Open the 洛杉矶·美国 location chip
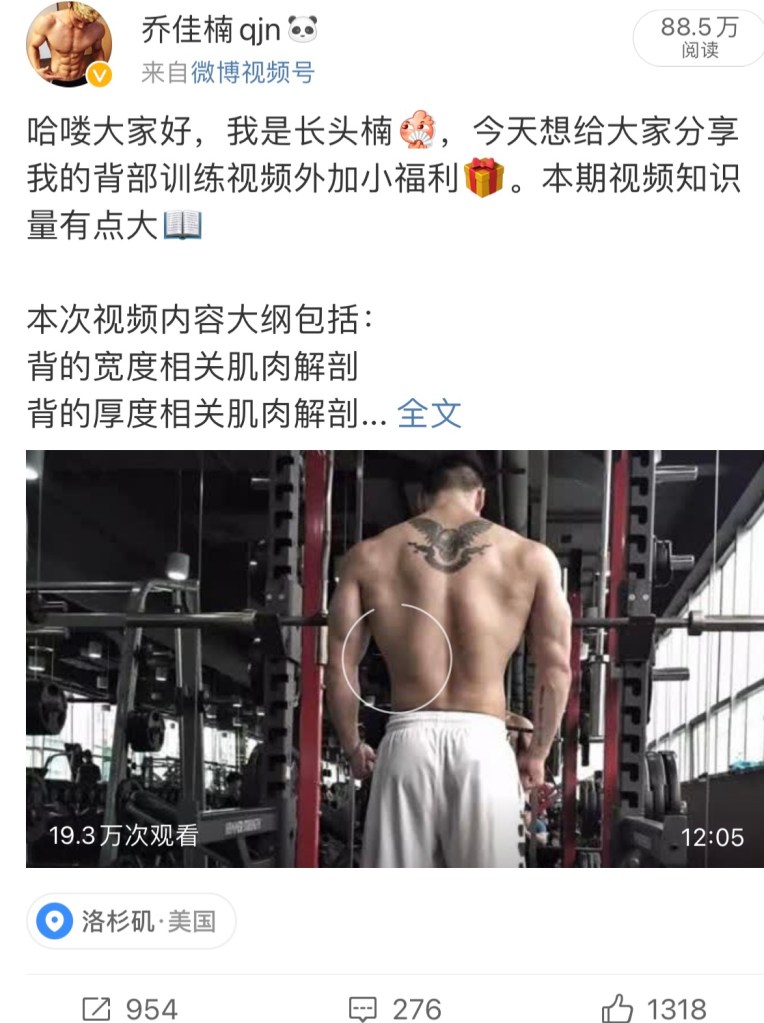 (131, 921)
